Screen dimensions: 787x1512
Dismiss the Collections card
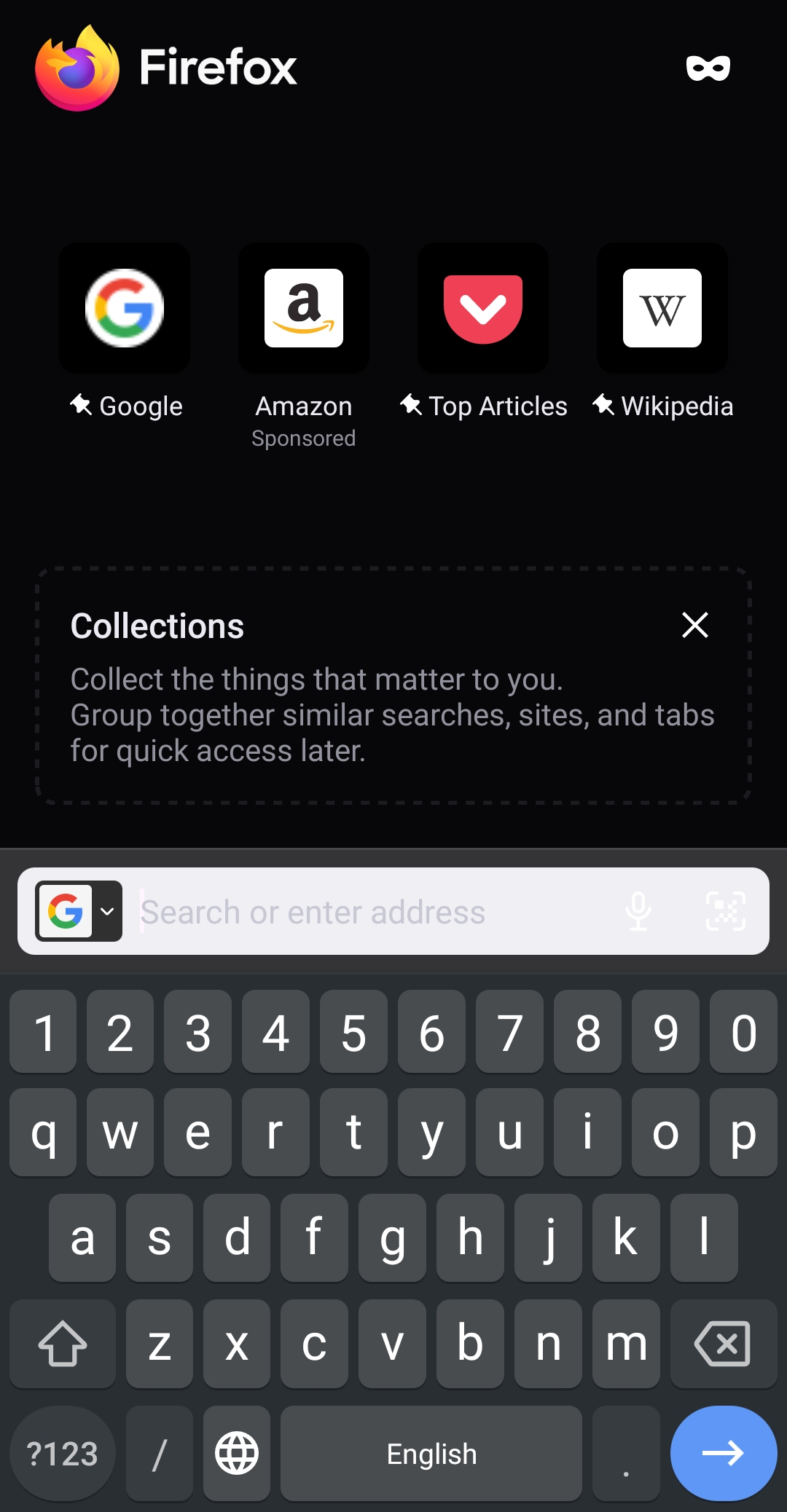click(695, 625)
